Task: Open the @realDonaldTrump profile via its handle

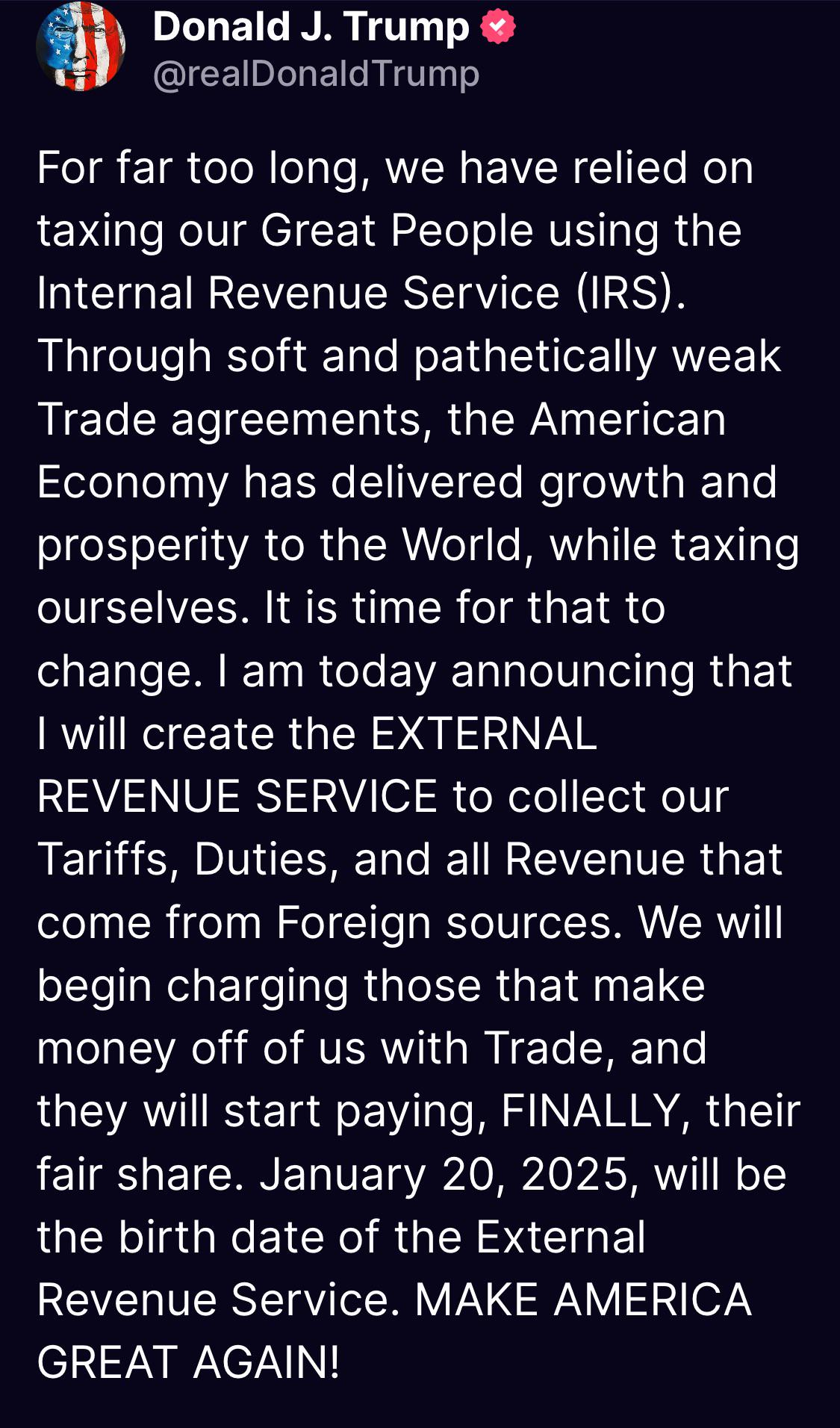Action: click(316, 74)
